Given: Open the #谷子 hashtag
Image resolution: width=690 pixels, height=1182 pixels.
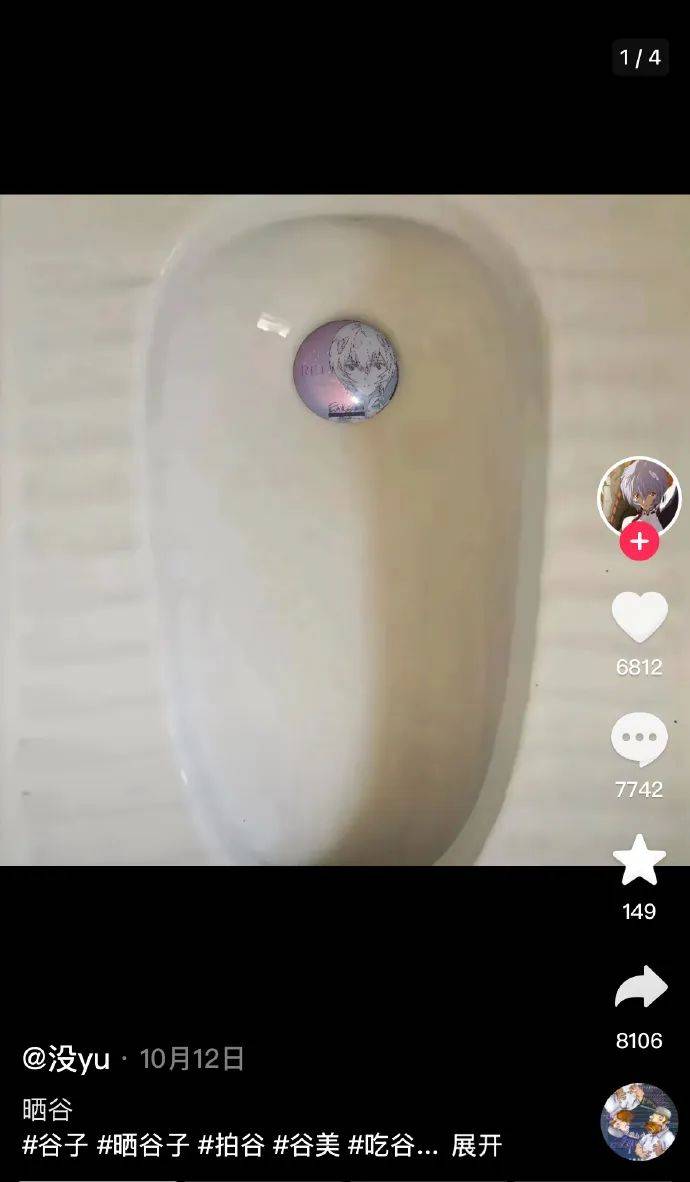Looking at the screenshot, I should 55,1145.
